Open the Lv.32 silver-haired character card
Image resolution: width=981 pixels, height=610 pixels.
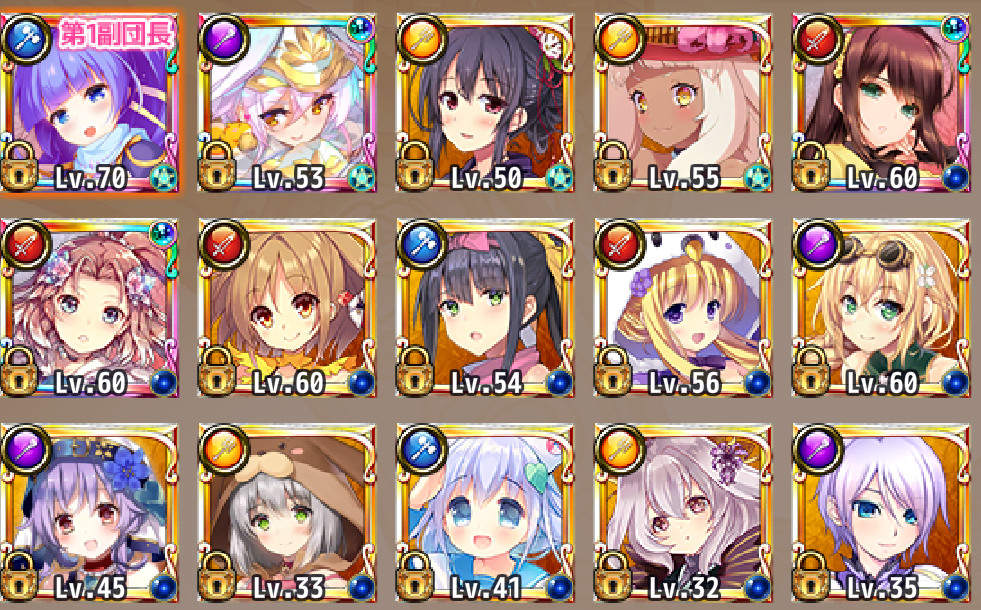[684, 512]
